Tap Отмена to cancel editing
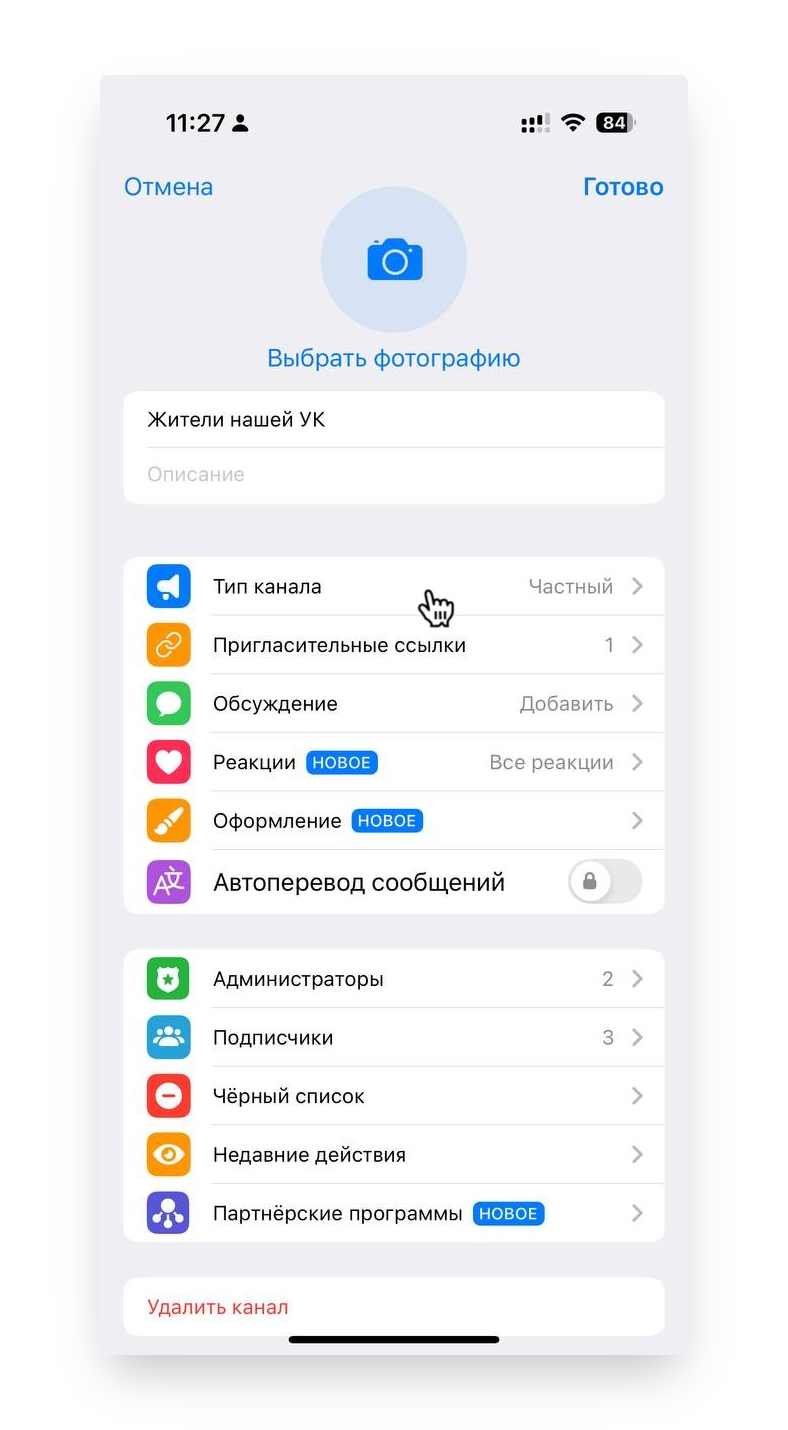Image resolution: width=788 pixels, height=1430 pixels. pos(168,187)
